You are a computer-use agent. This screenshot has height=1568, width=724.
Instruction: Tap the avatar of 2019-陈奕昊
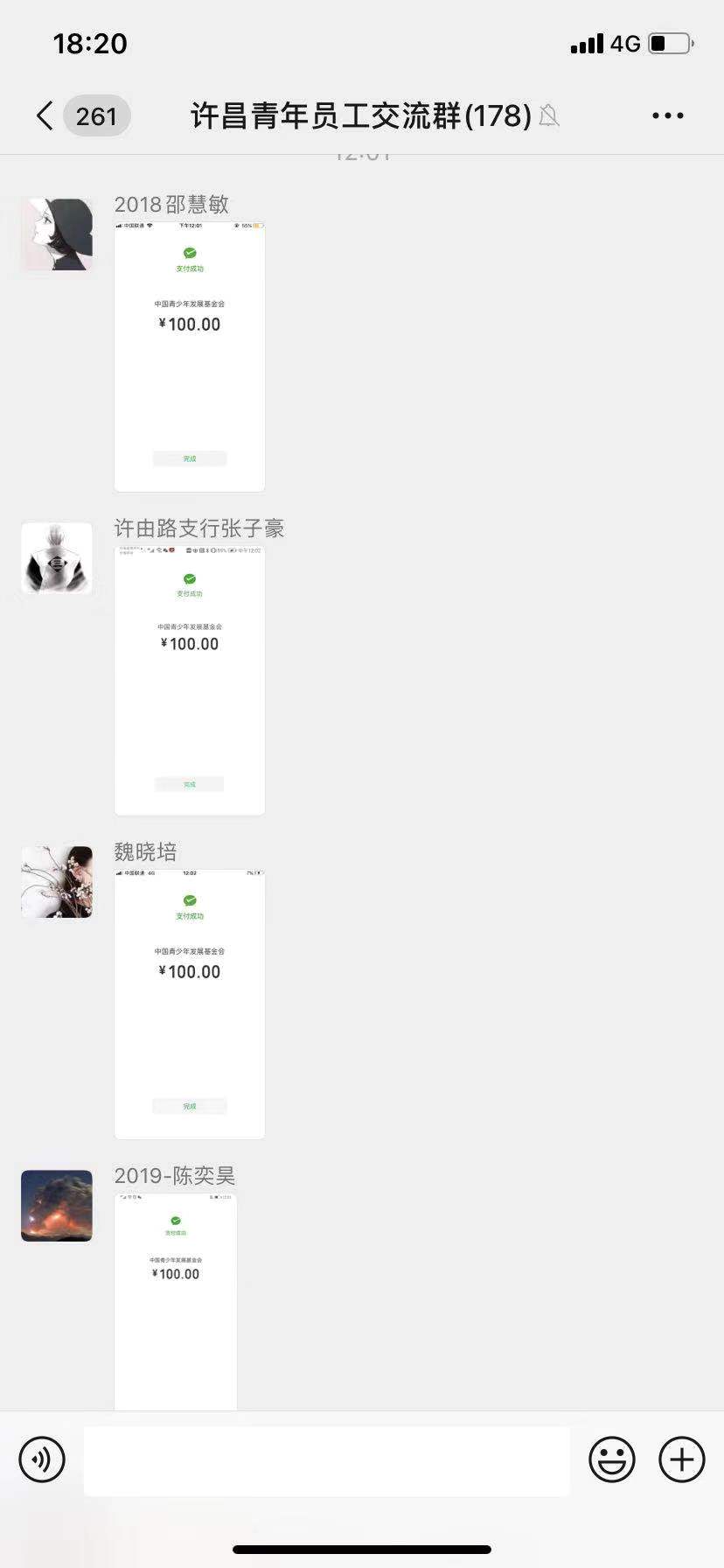(57, 1206)
